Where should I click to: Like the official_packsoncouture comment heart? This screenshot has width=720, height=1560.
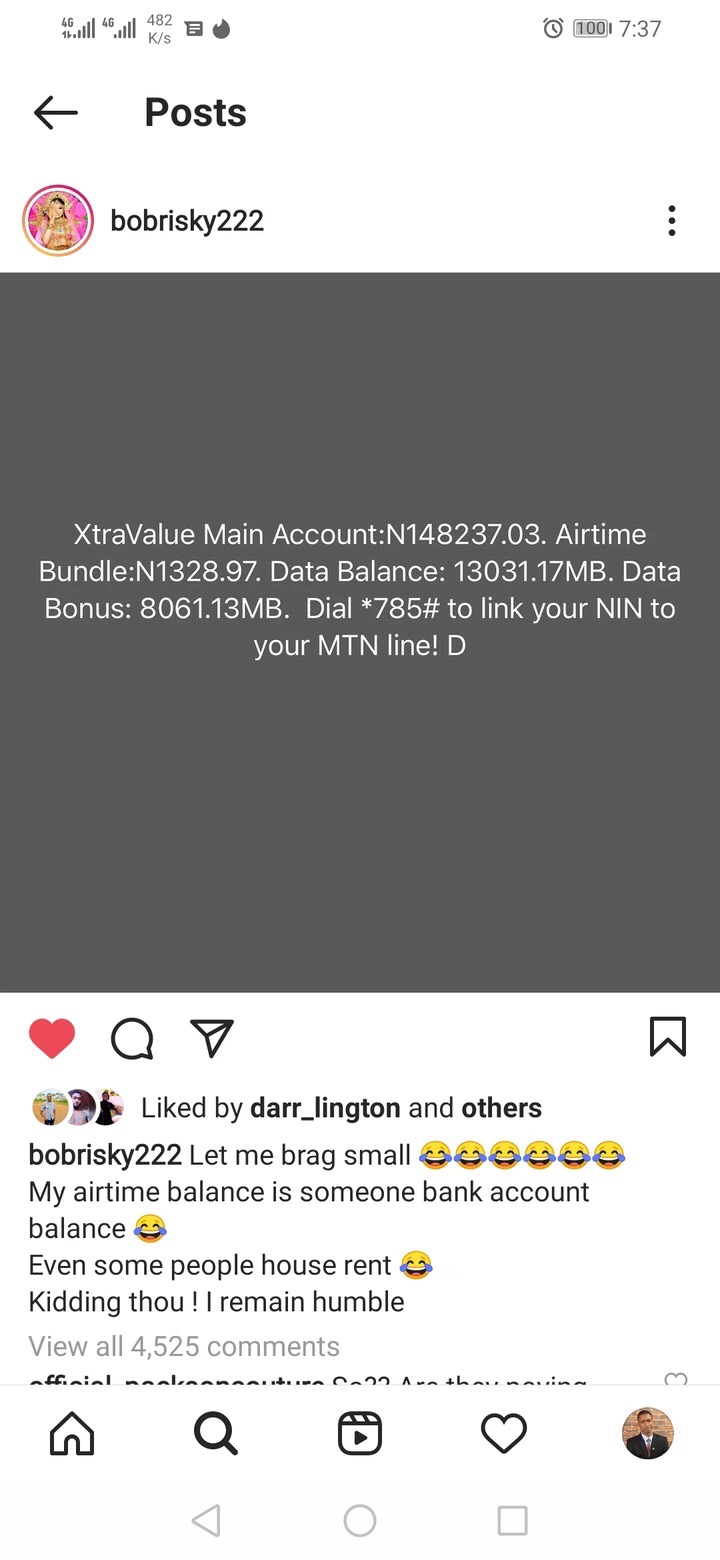tap(675, 1377)
